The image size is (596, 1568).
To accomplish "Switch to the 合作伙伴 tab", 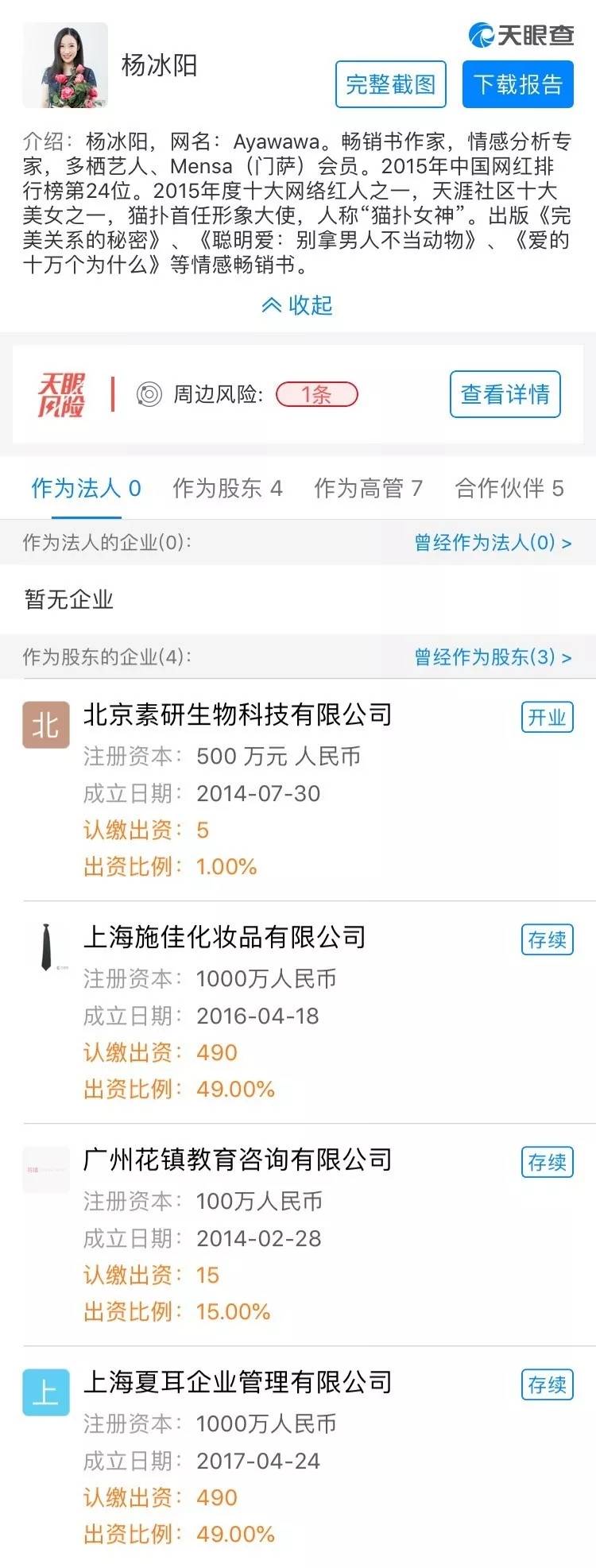I will [509, 487].
